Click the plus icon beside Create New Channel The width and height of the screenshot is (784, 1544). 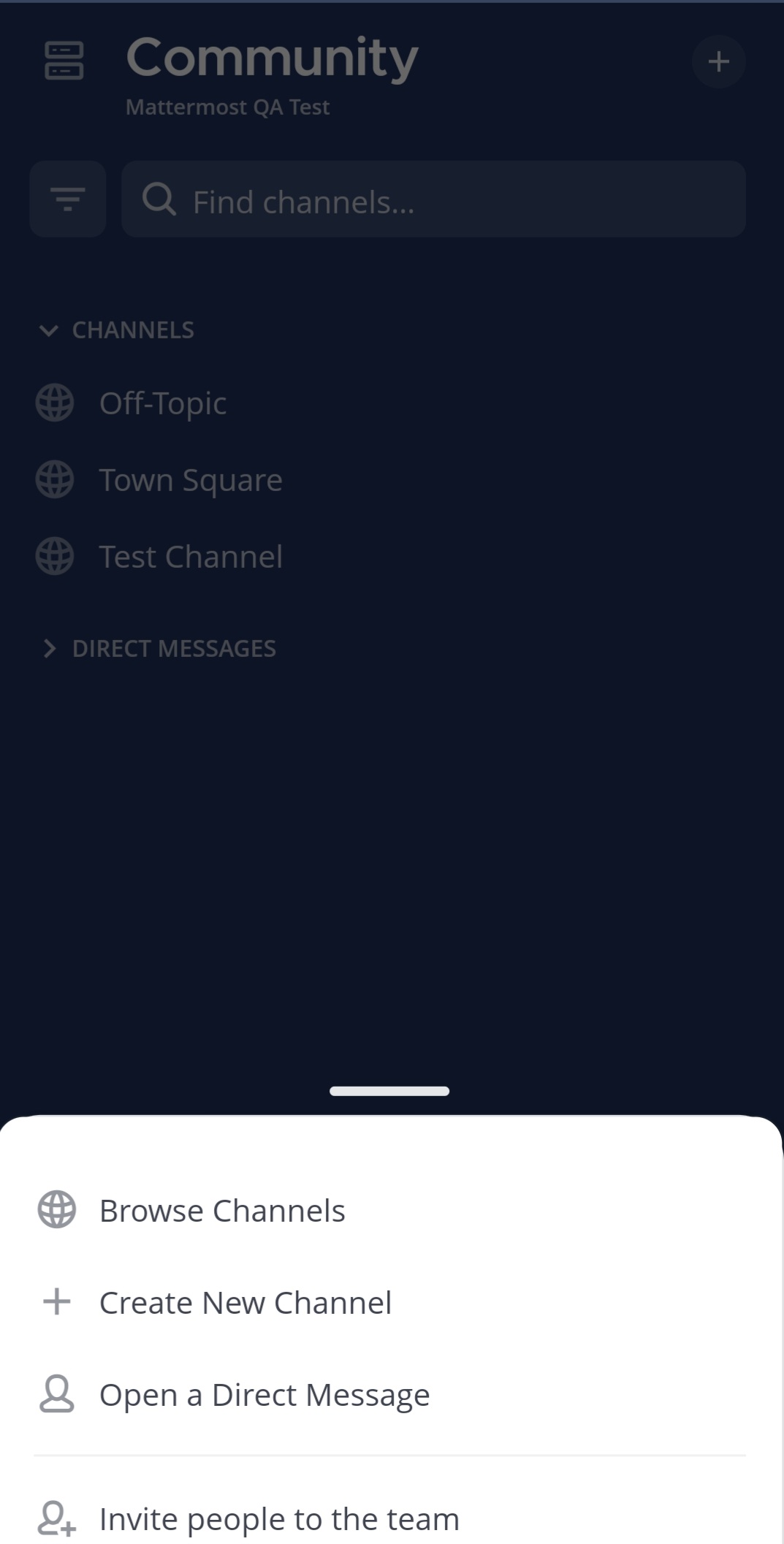(56, 1301)
